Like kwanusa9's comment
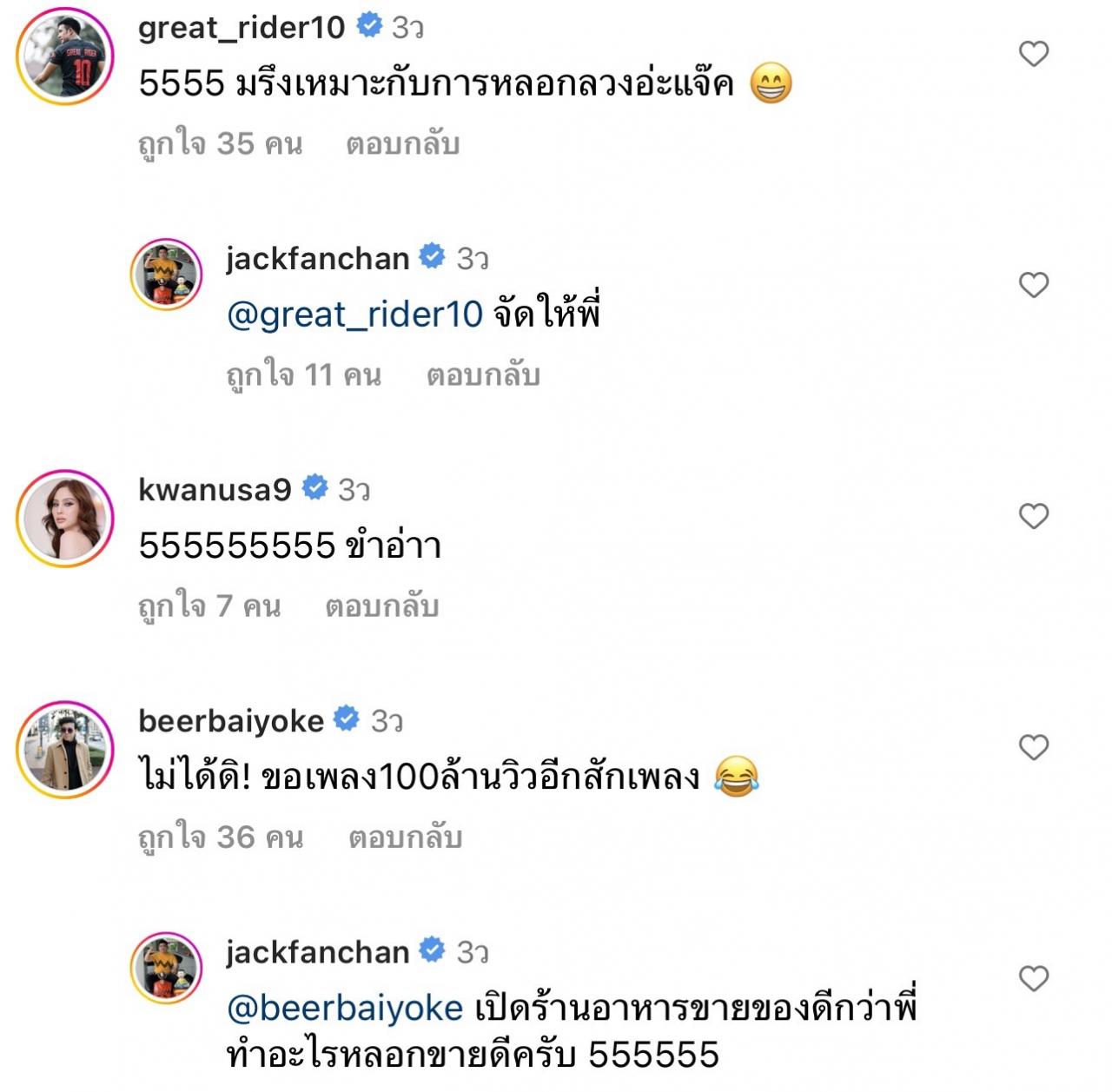The image size is (1112, 1092). [1033, 516]
